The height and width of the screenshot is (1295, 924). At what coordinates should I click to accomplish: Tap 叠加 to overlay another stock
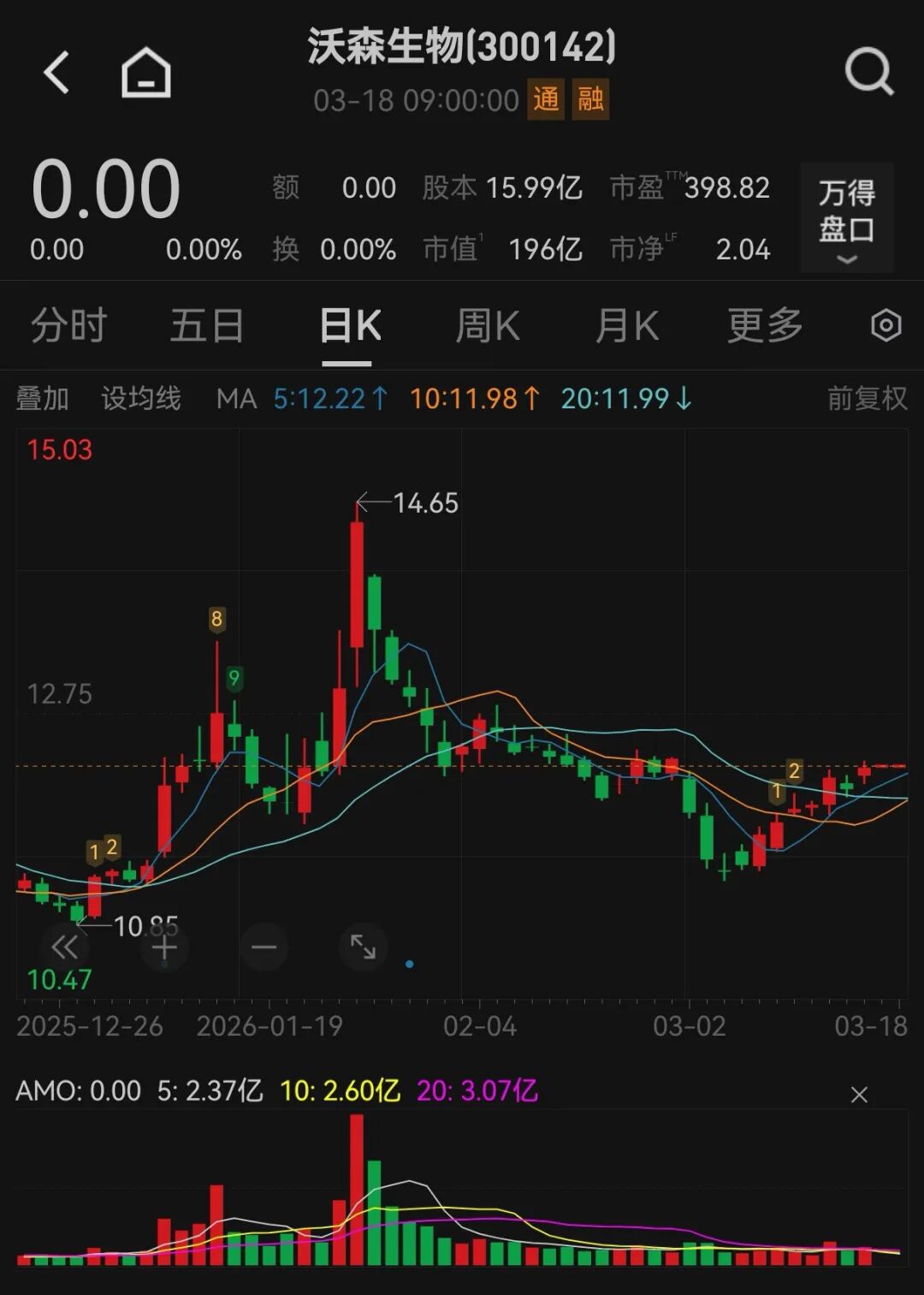43,399
